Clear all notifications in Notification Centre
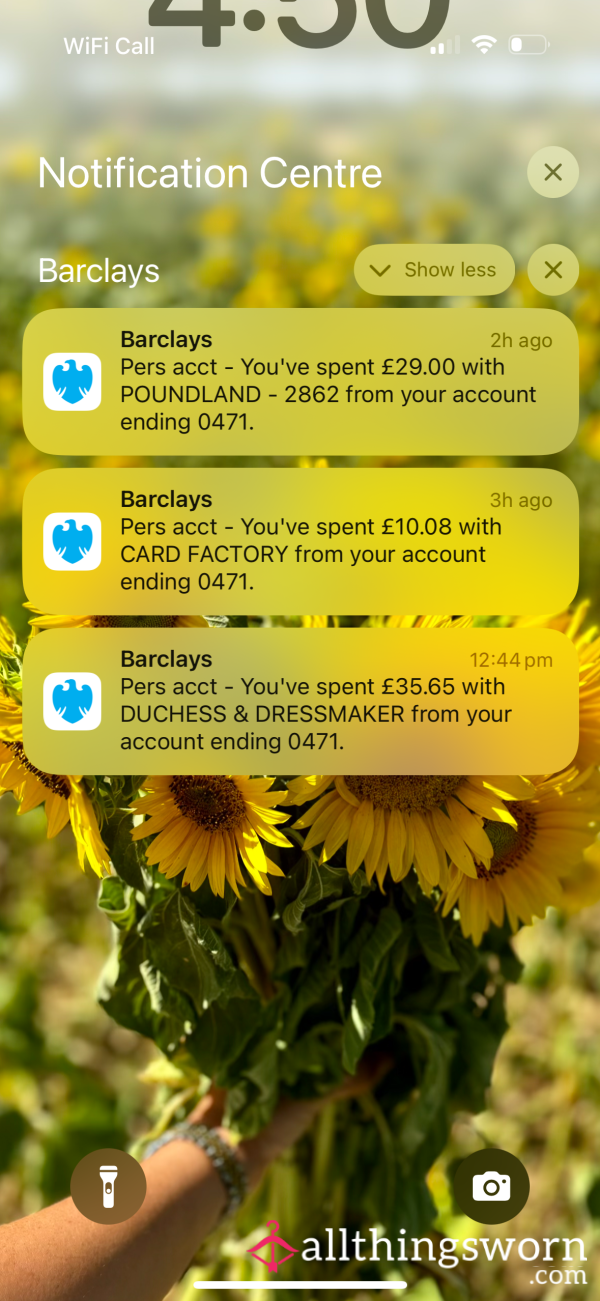Viewport: 600px width, 1301px height. click(x=553, y=173)
